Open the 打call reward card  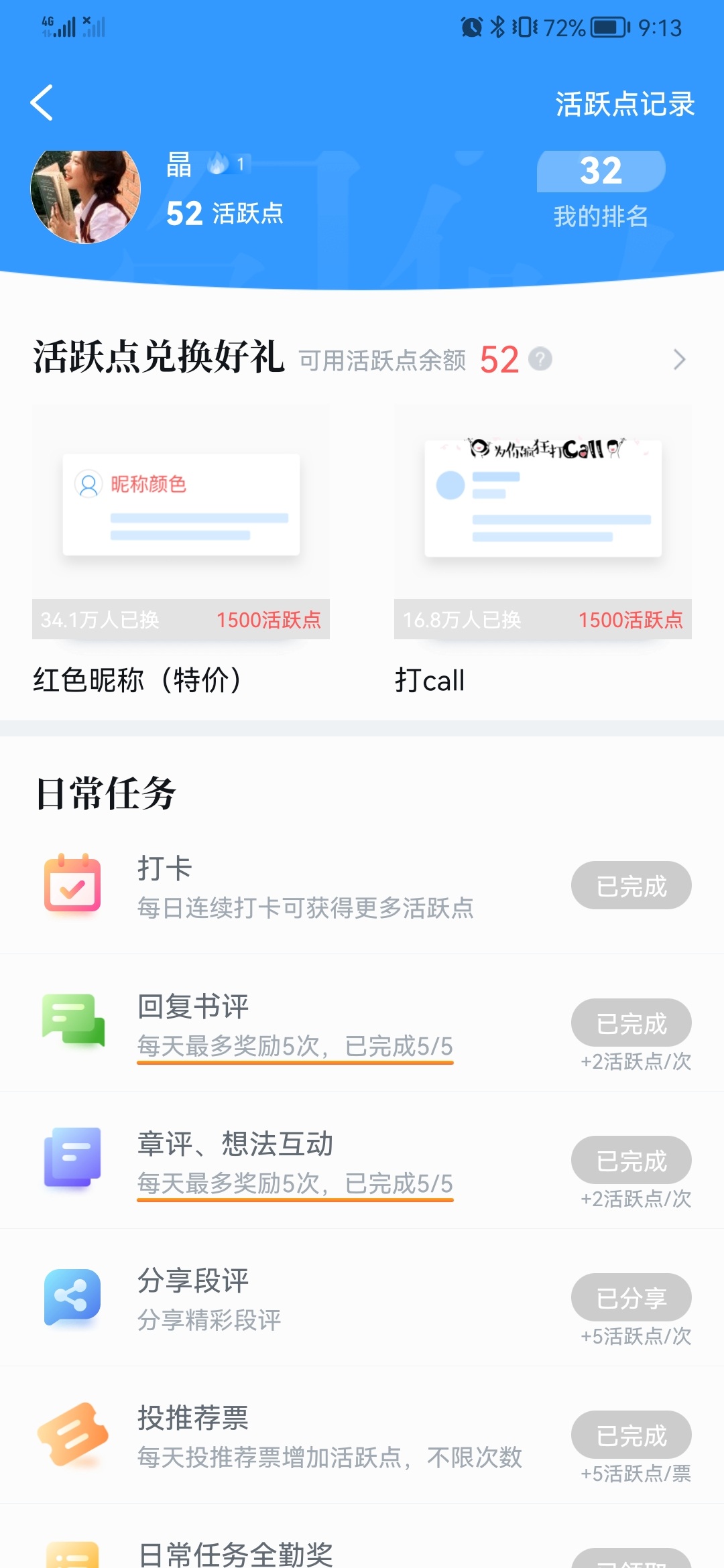pos(543,551)
